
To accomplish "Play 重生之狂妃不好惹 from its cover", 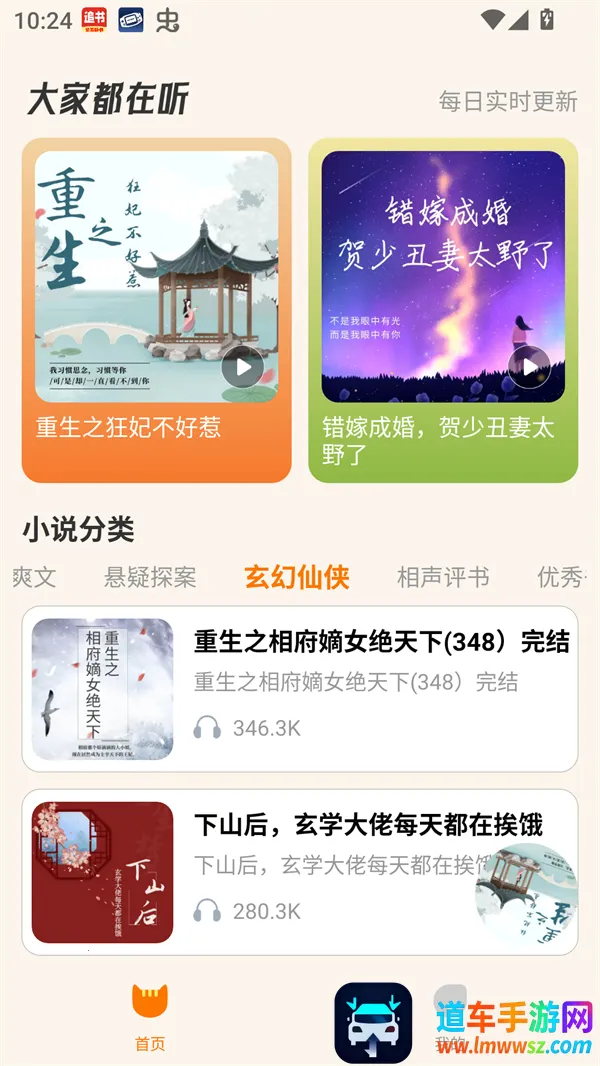I will [x=242, y=367].
